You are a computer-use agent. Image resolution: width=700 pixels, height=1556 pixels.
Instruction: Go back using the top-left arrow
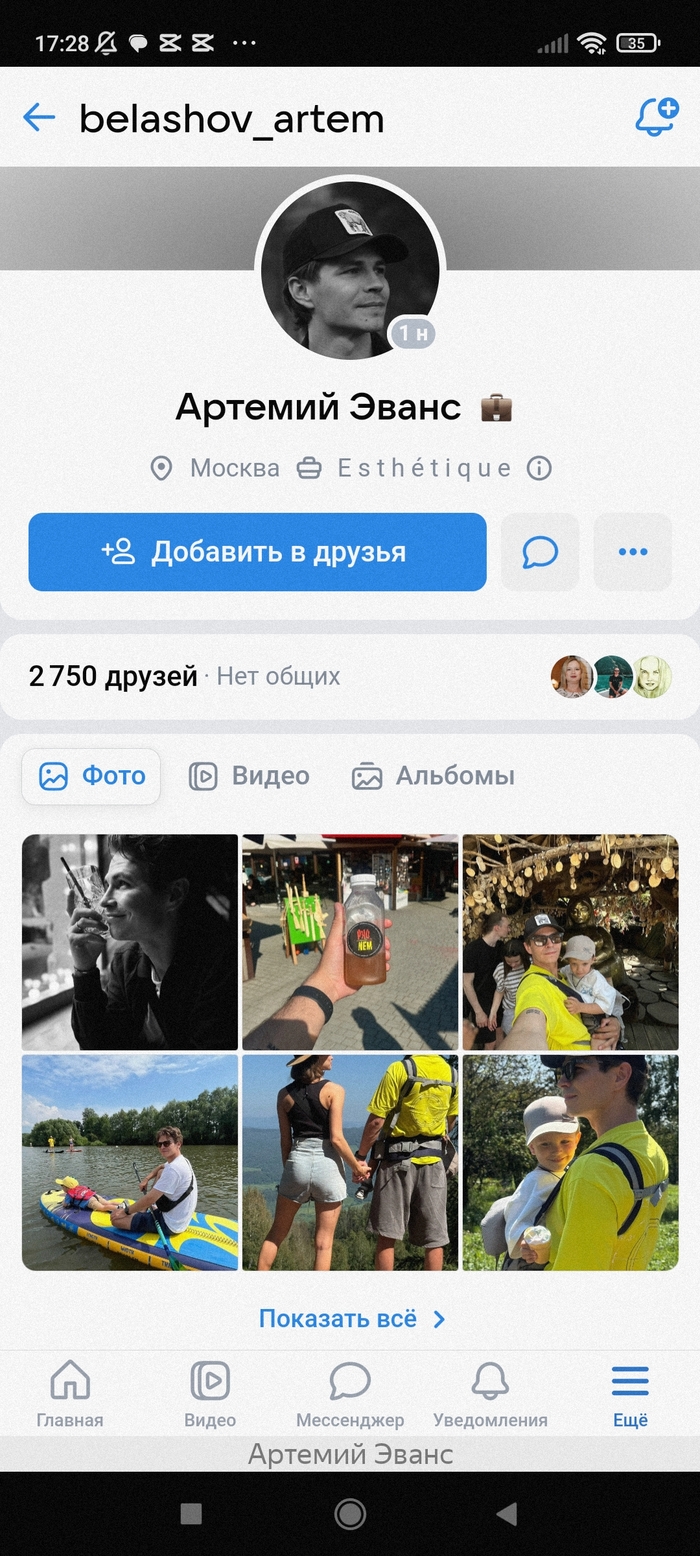(39, 118)
